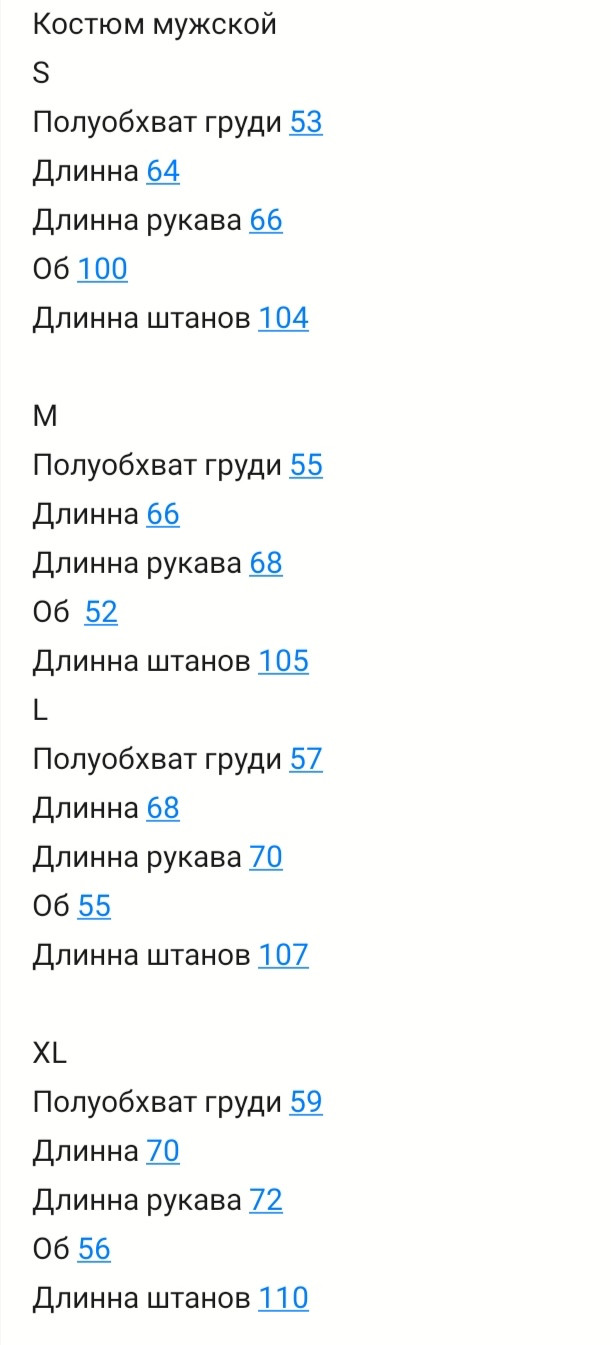Tap the linked number 59 under size XL
611x1345 pixels.
(306, 1102)
